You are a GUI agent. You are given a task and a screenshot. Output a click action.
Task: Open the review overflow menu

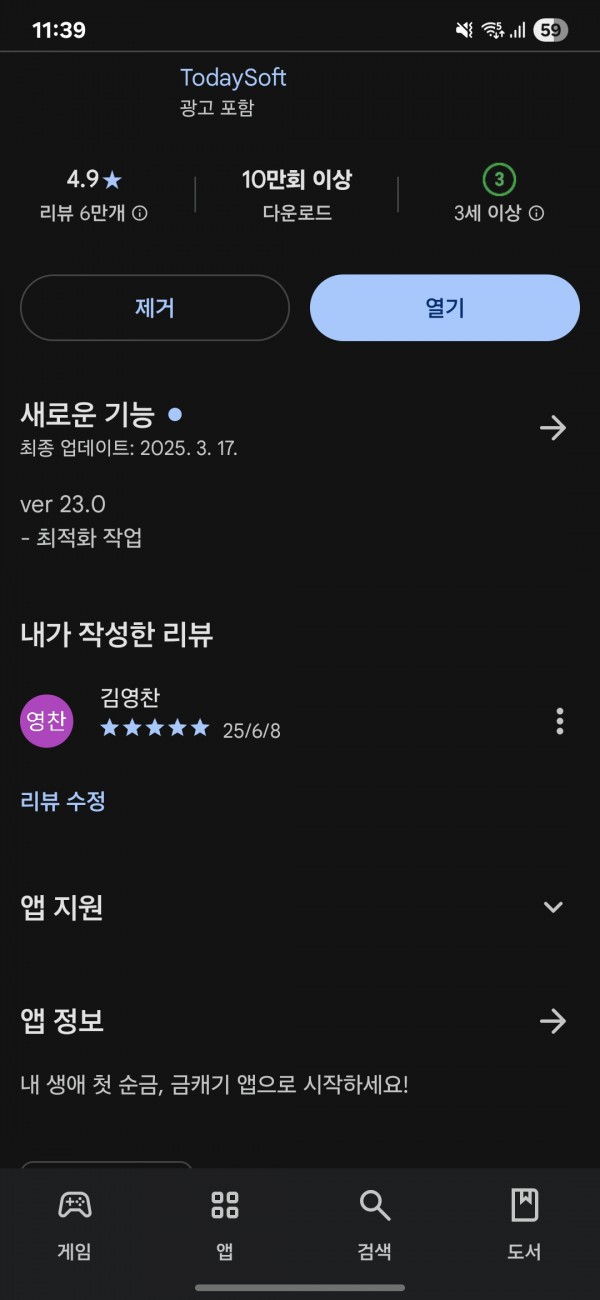point(560,721)
